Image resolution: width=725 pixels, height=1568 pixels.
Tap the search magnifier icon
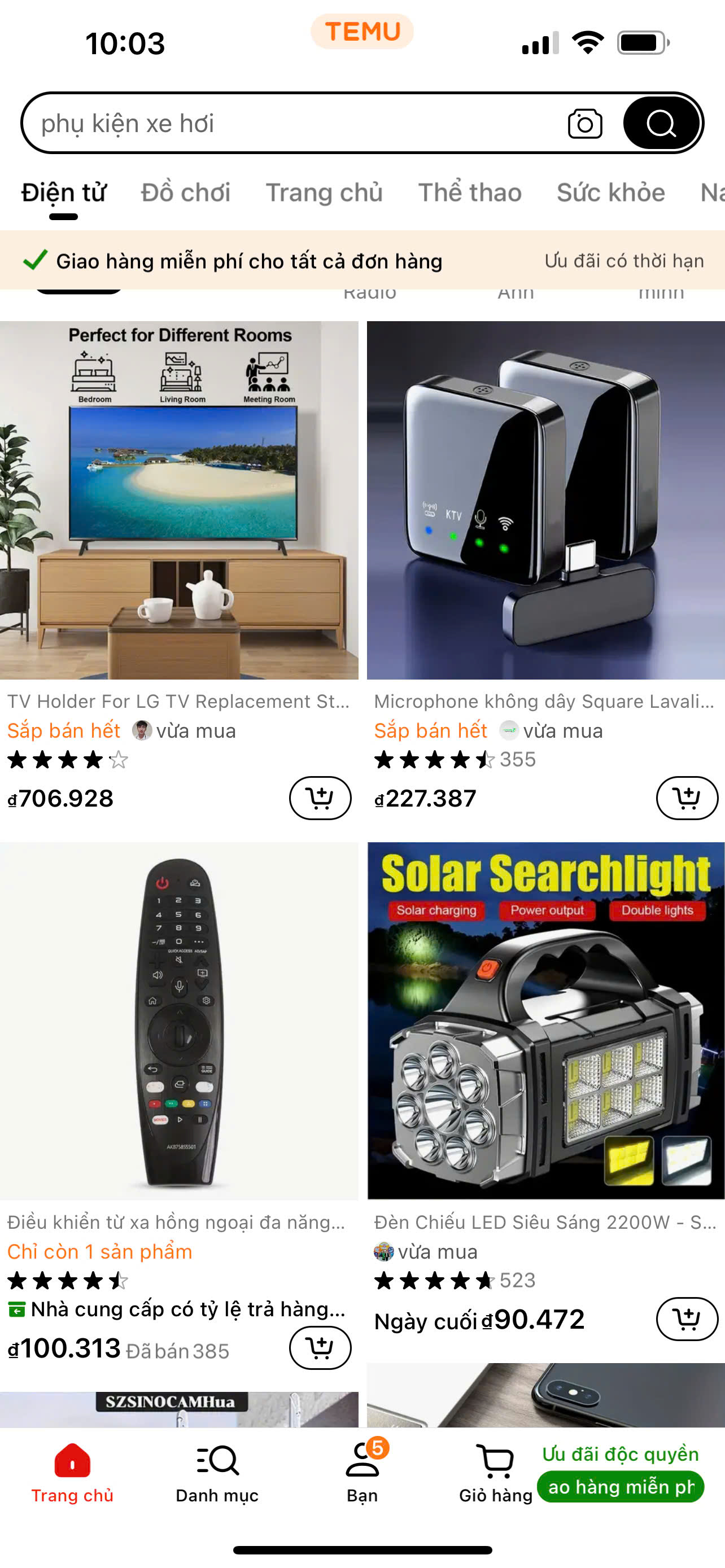coord(661,123)
